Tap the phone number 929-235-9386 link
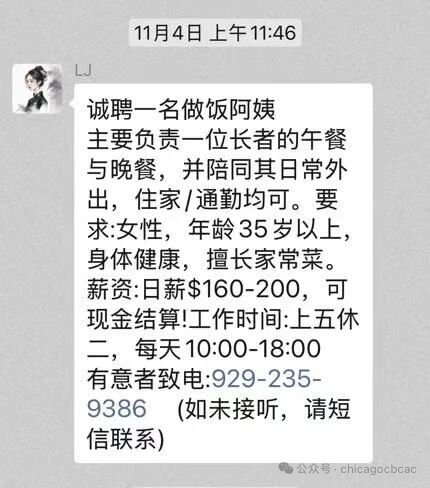The height and width of the screenshot is (488, 430). click(x=267, y=379)
